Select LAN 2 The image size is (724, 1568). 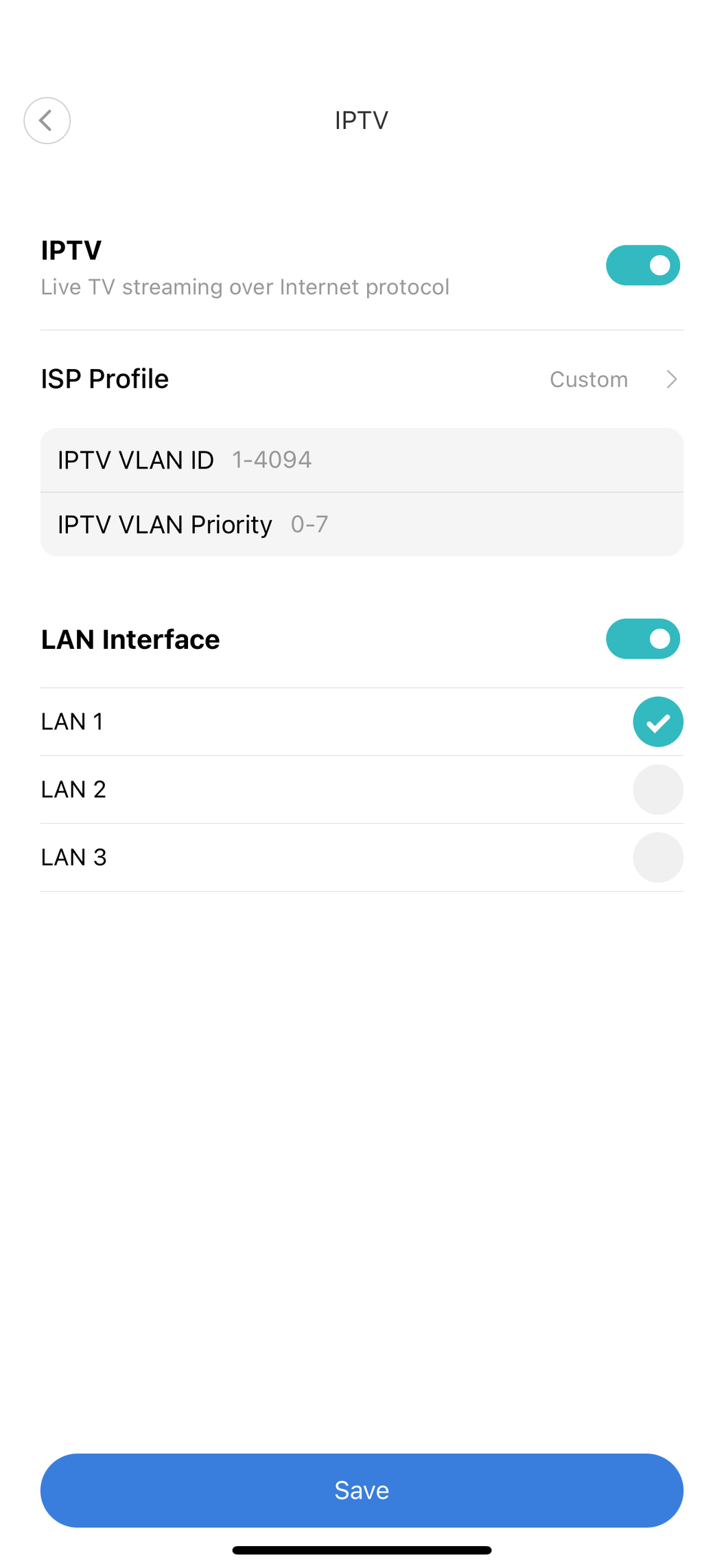pos(657,789)
